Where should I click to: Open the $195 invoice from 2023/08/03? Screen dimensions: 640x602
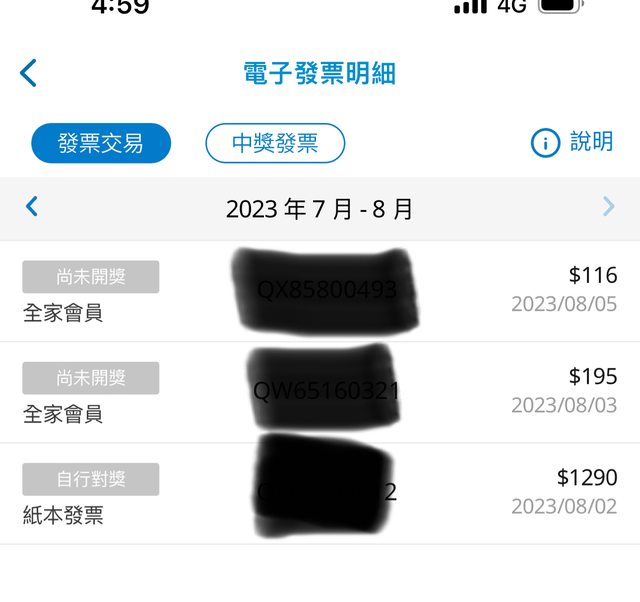[320, 392]
